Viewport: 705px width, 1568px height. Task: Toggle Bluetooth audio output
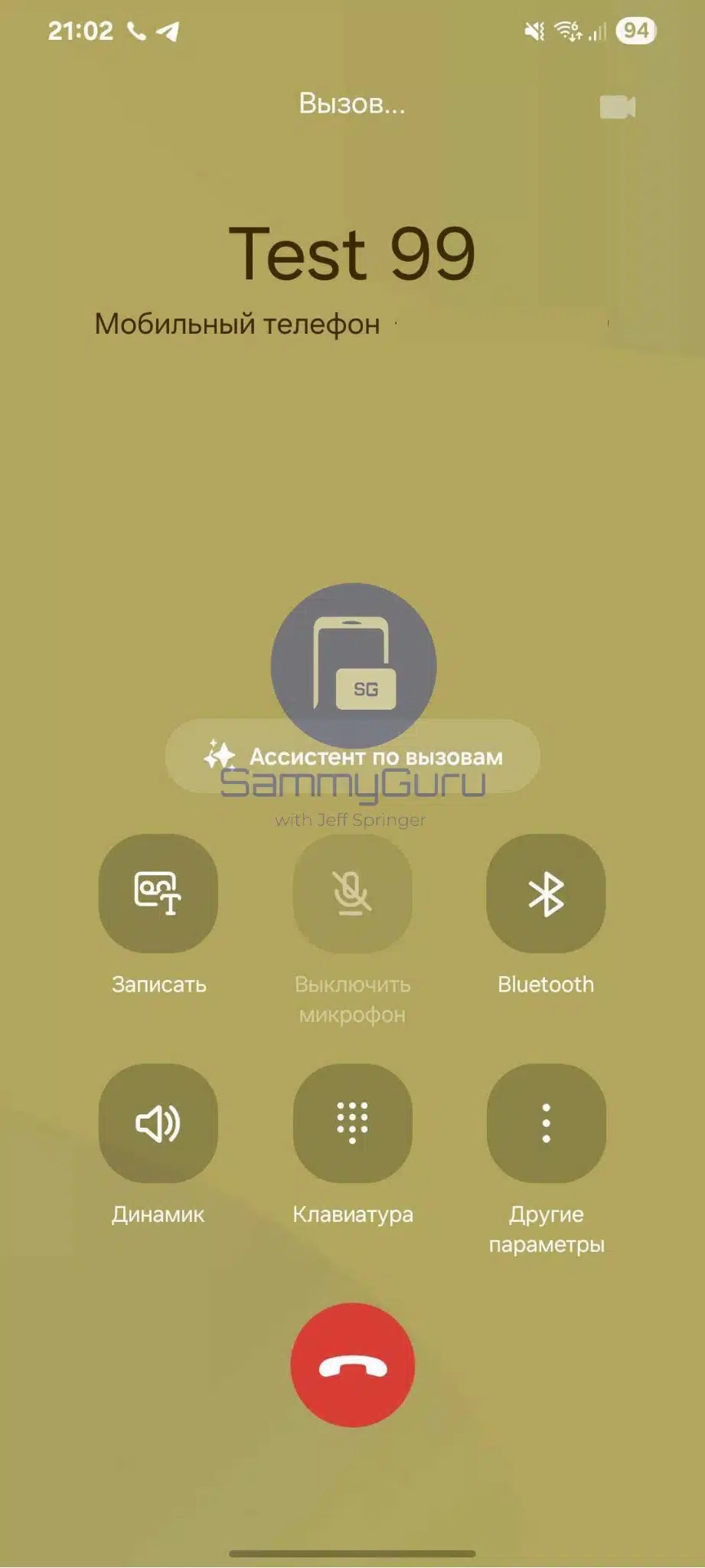[546, 893]
